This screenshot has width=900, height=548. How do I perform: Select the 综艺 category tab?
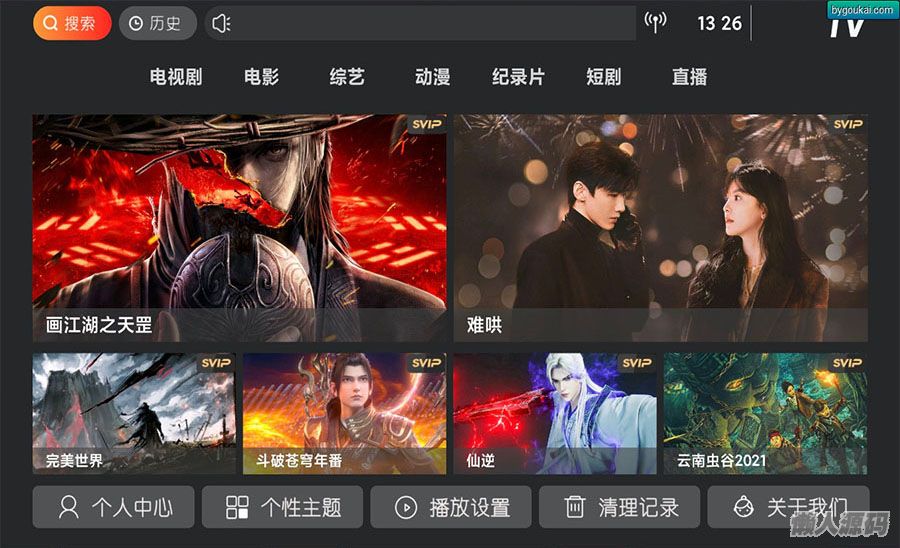pos(347,77)
